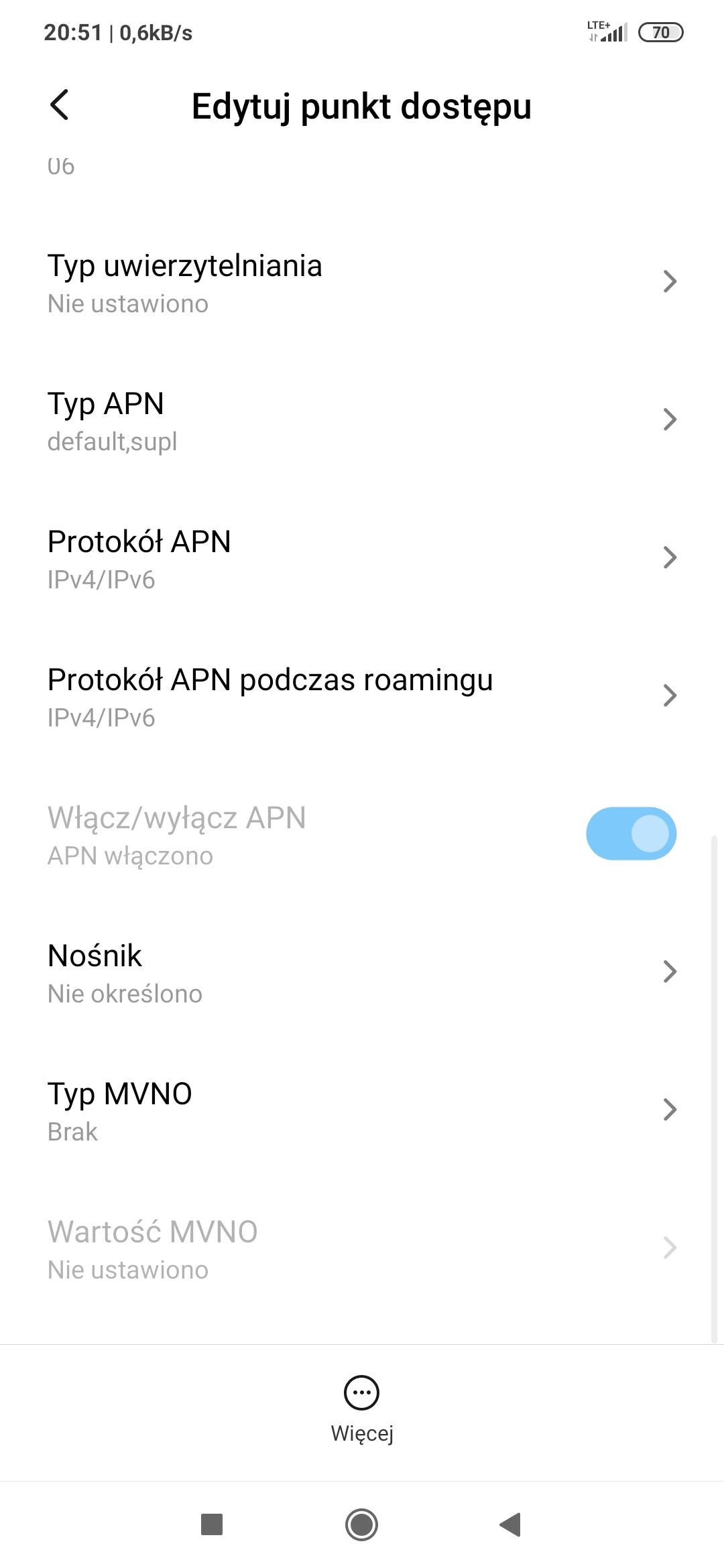Open Protokół APN podczas roamingu
The width and height of the screenshot is (724, 1568).
click(362, 697)
